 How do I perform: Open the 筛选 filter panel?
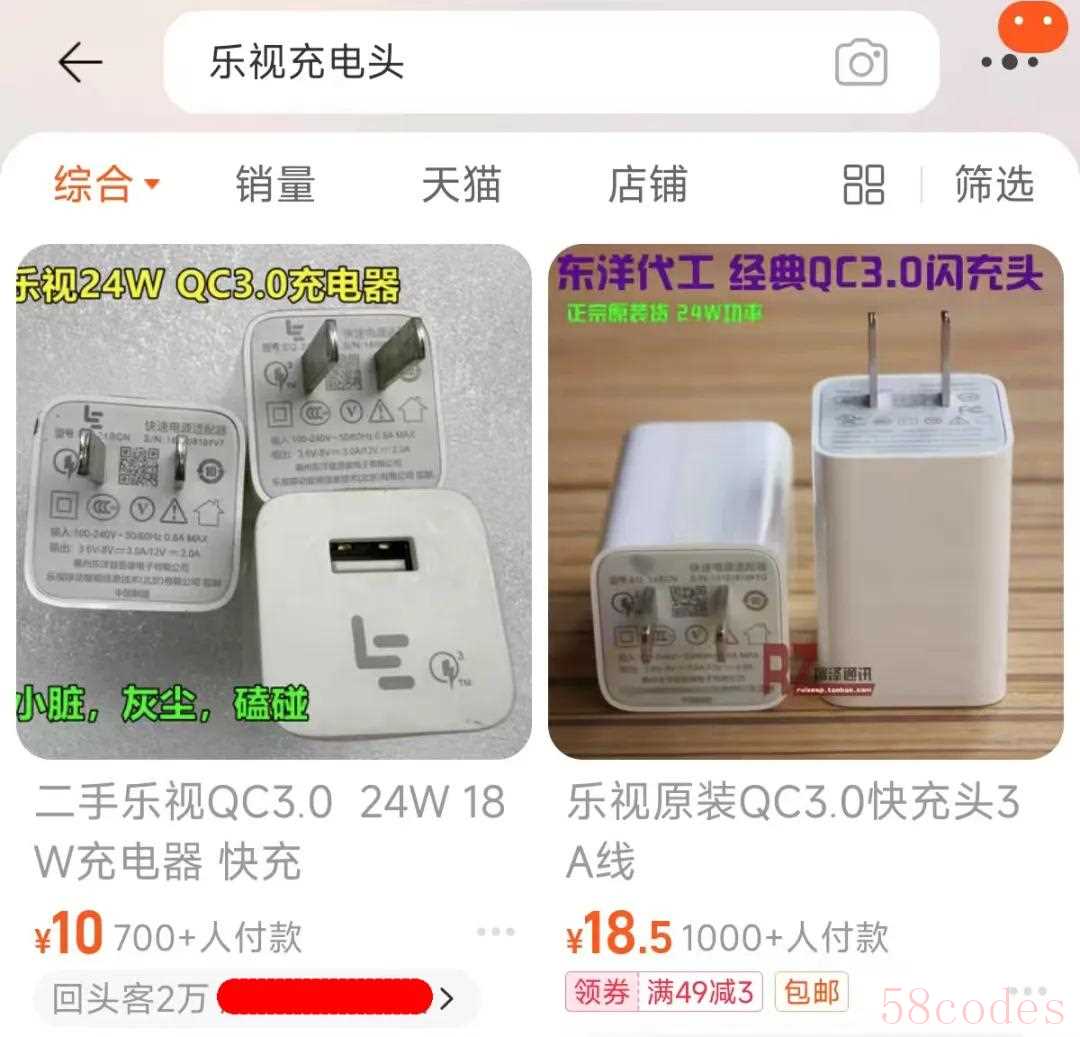pyautogui.click(x=993, y=184)
